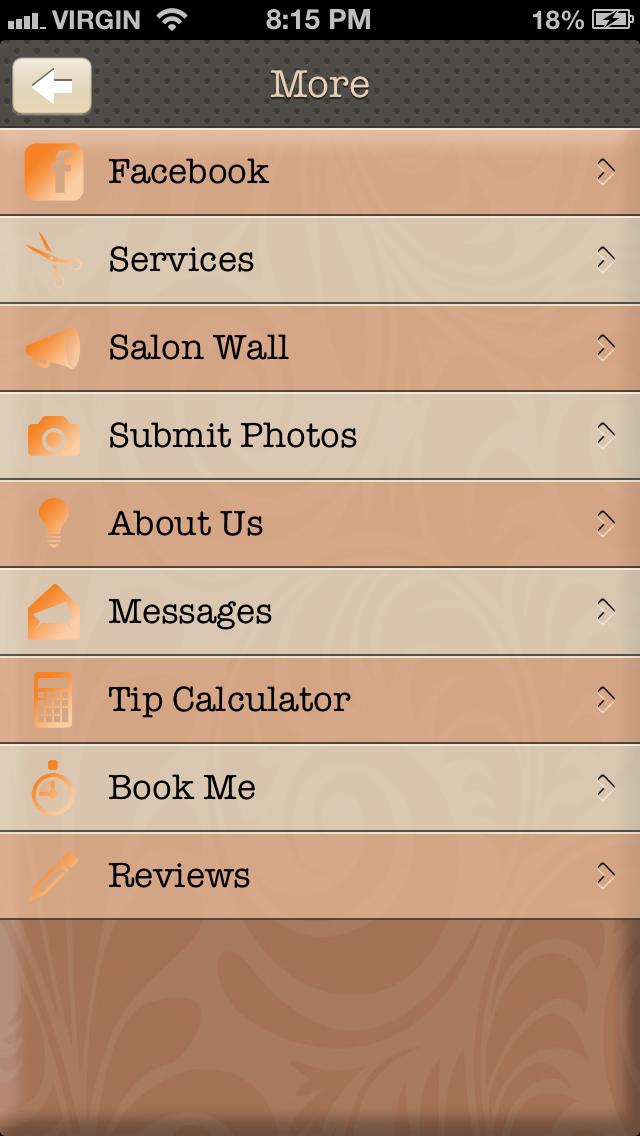Open the Facebook page row

[x=320, y=172]
